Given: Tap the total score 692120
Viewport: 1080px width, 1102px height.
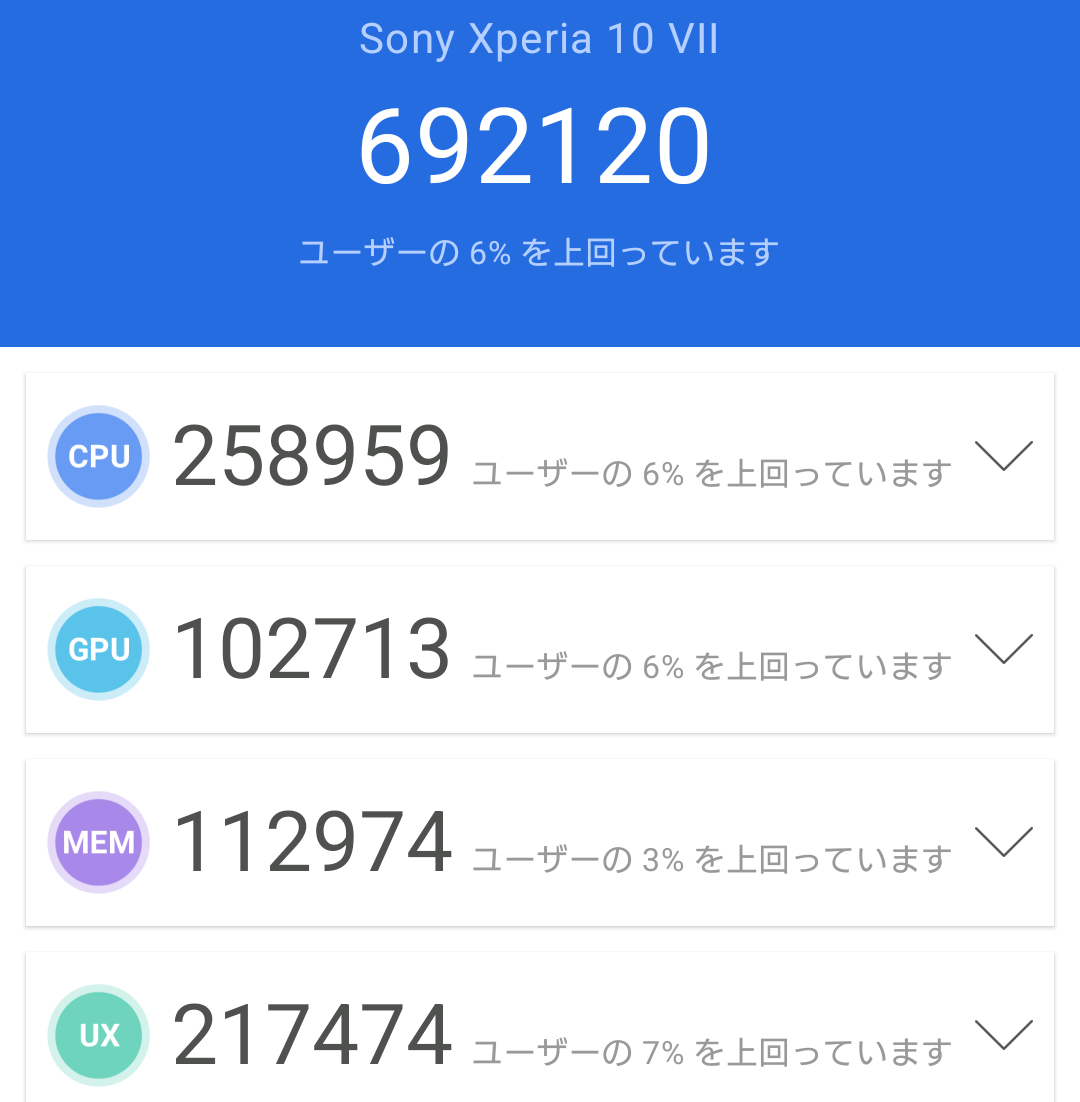Looking at the screenshot, I should tap(537, 146).
